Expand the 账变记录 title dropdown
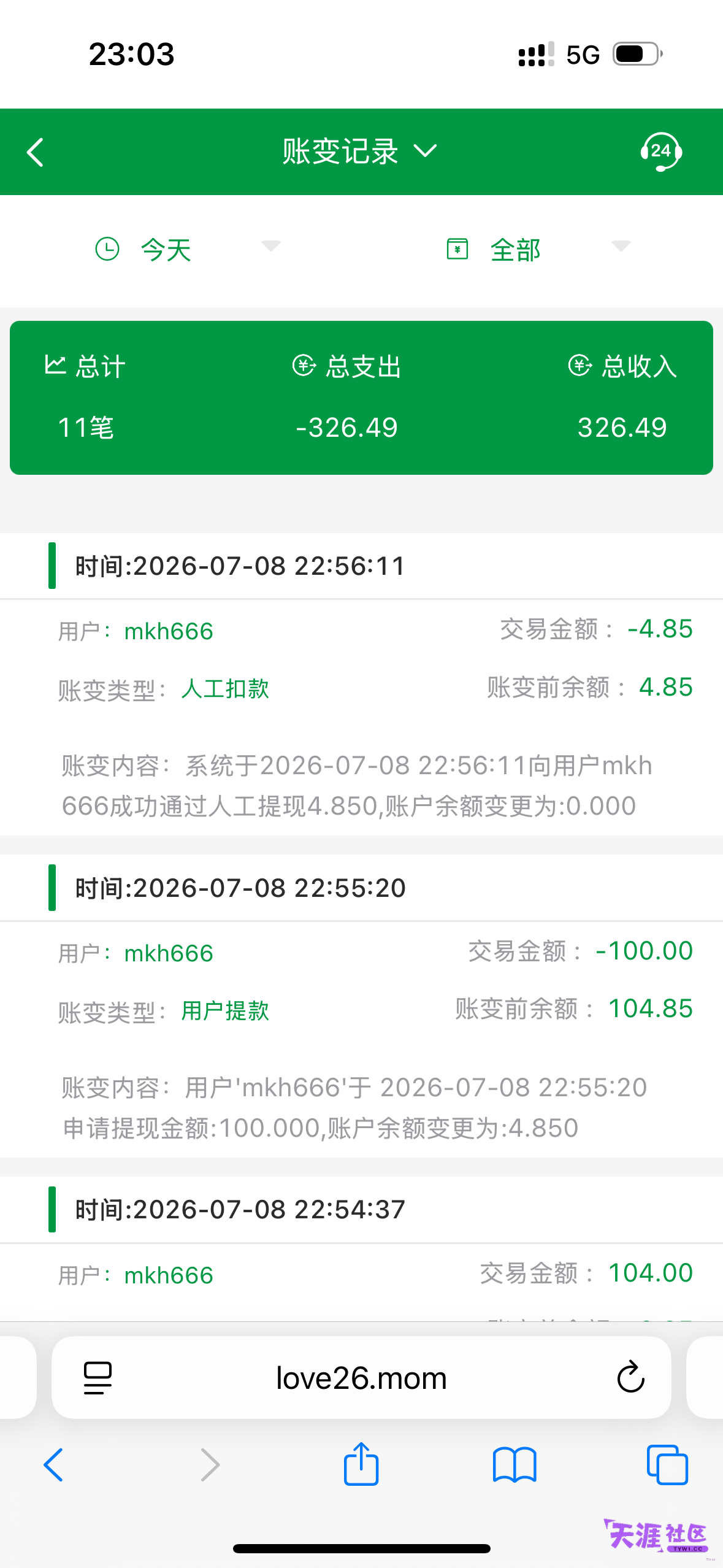 (x=359, y=152)
